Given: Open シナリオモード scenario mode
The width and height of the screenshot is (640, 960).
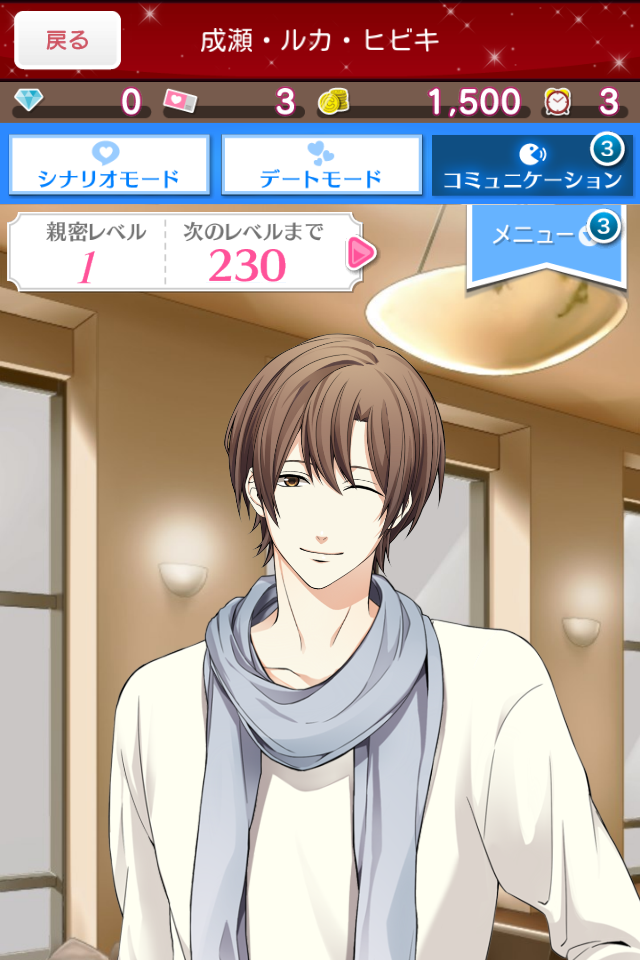Looking at the screenshot, I should pos(109,165).
